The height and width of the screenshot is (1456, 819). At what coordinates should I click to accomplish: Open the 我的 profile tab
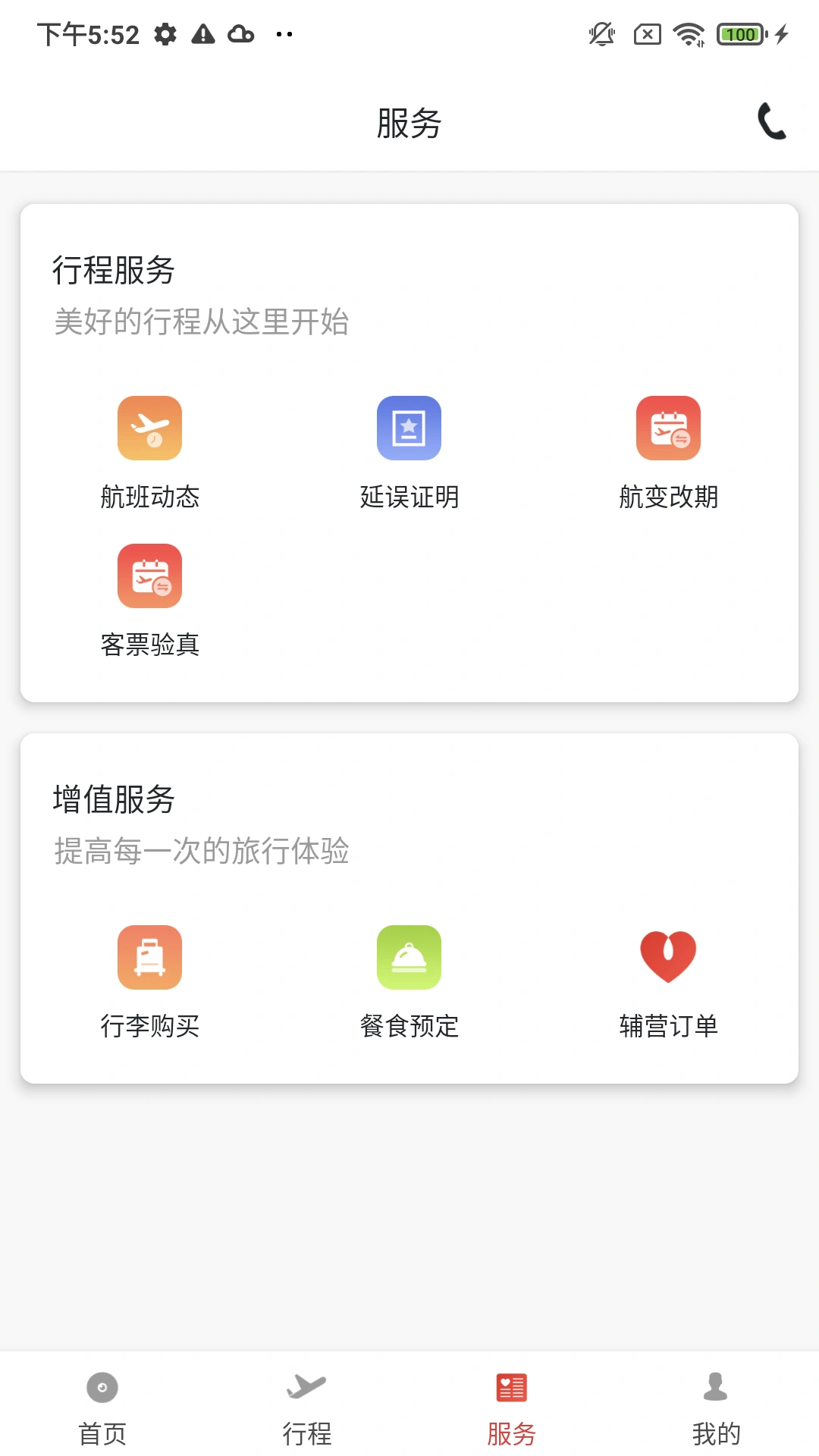tap(717, 1407)
